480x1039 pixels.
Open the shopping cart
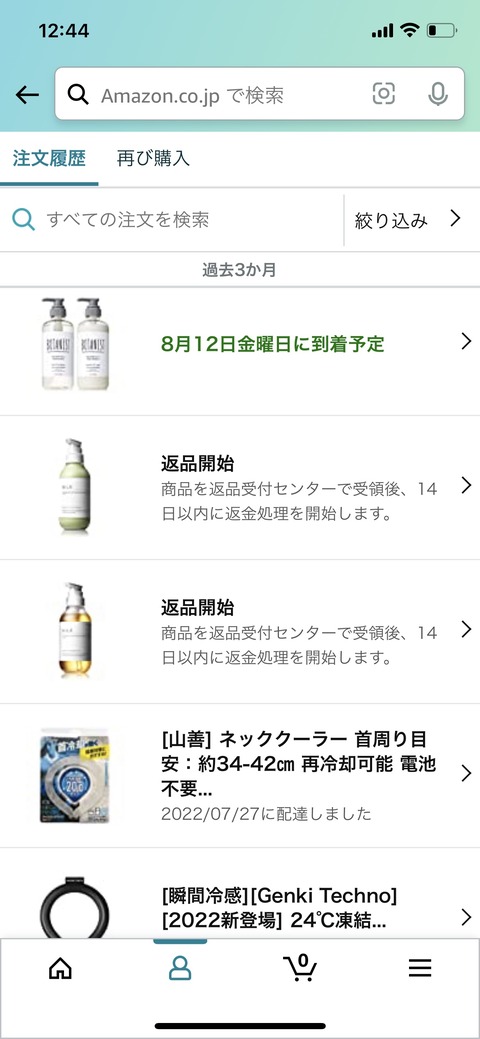point(300,967)
